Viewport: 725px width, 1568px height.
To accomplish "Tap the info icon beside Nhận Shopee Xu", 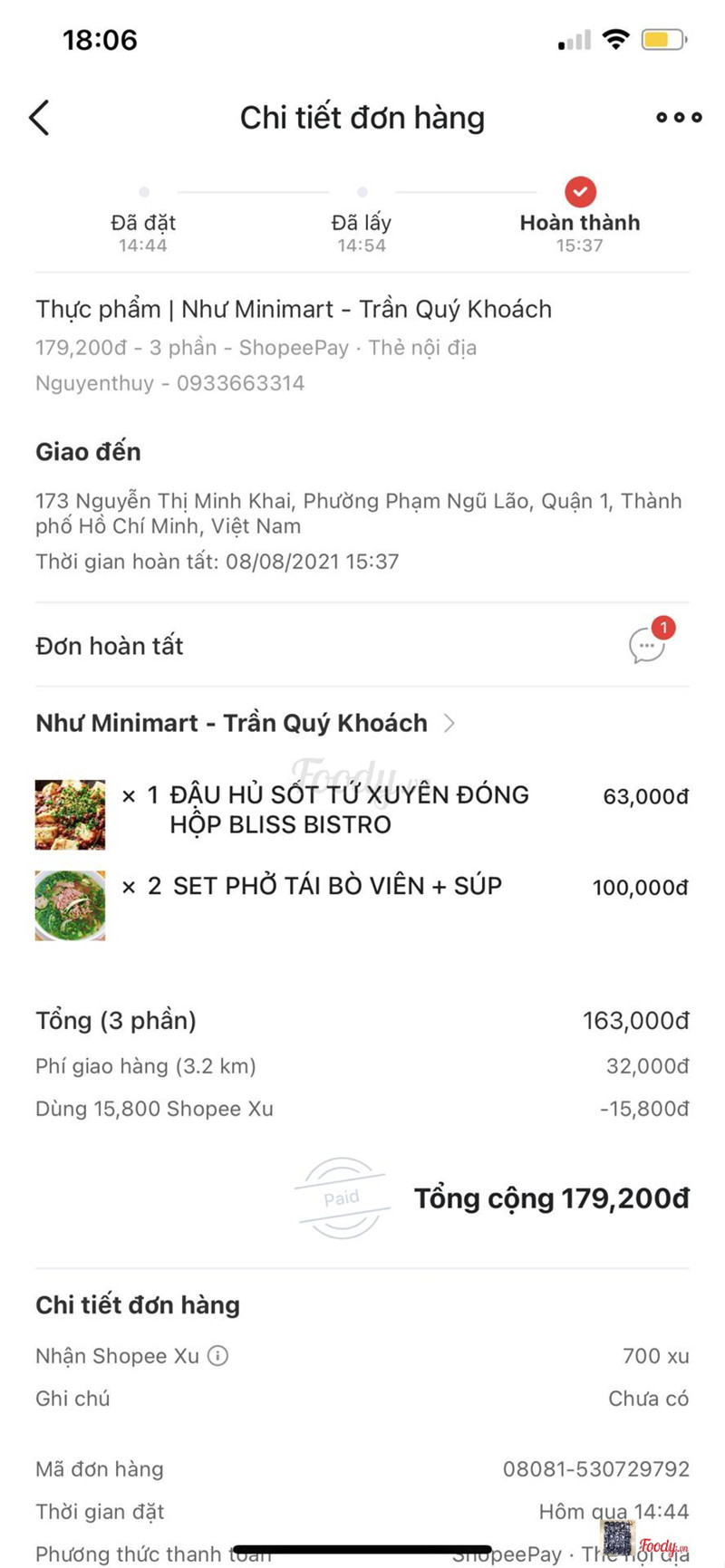I will tap(217, 1355).
